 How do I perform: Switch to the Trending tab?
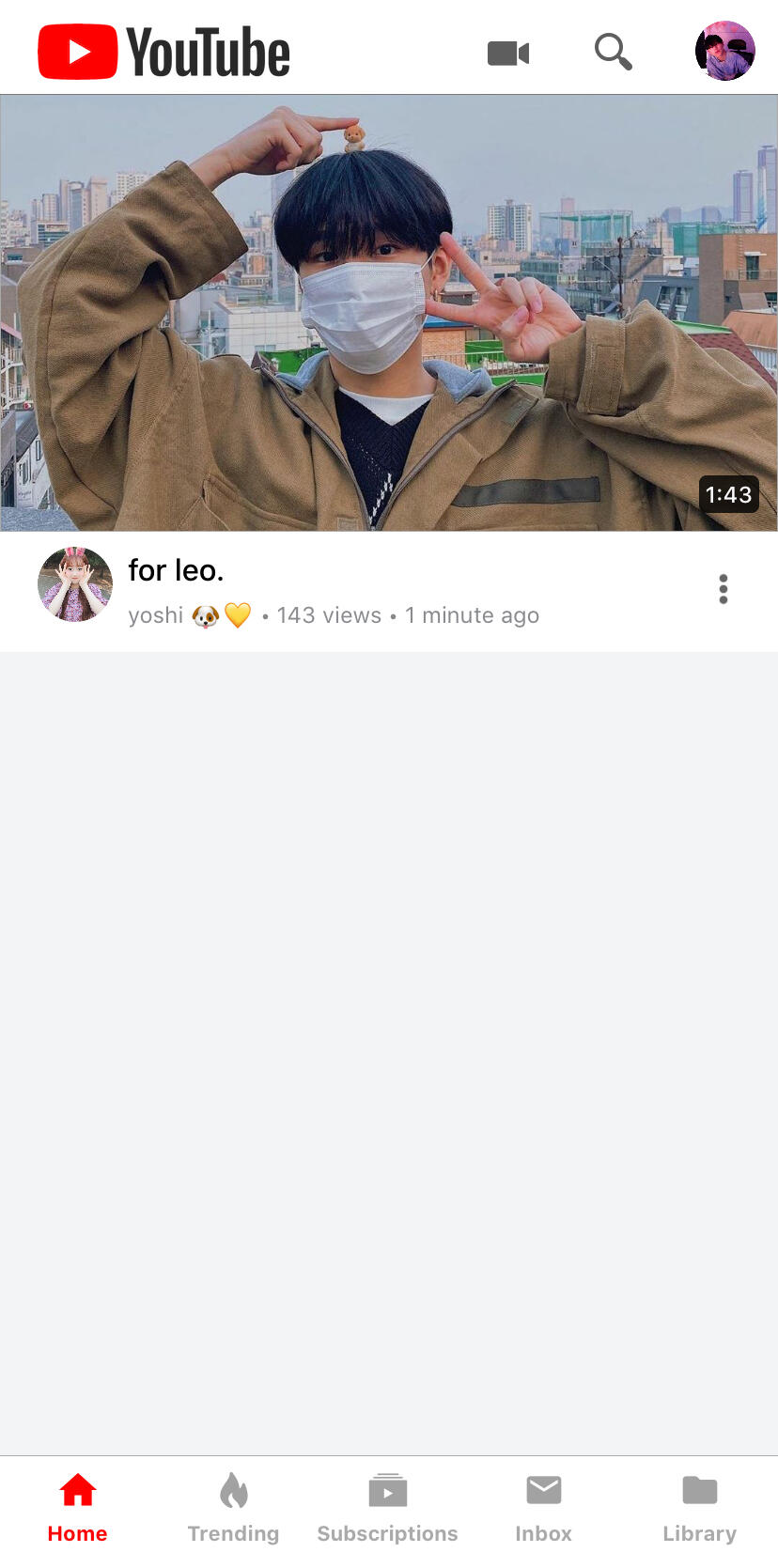tap(233, 1507)
